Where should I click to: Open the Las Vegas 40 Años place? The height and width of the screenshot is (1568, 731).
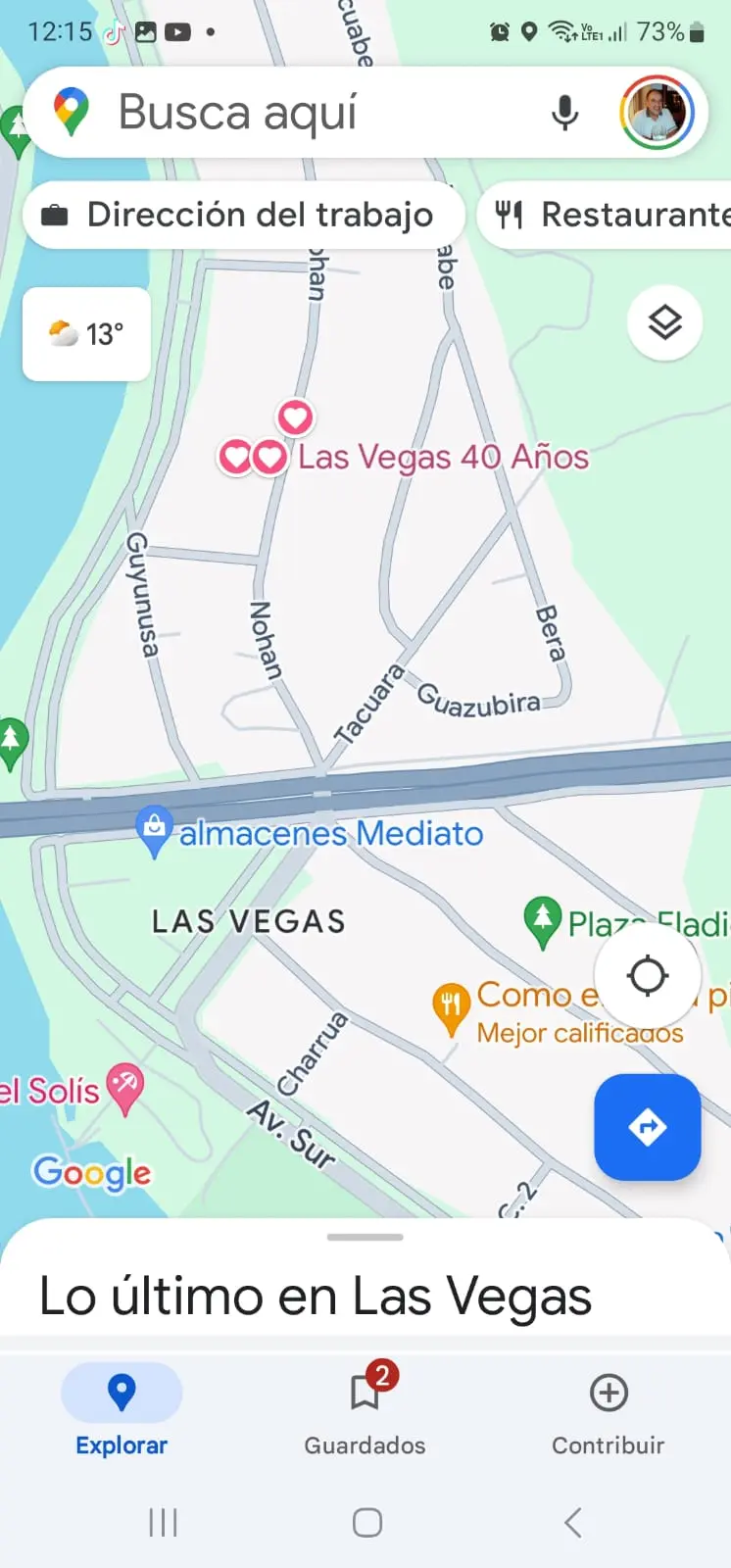(443, 457)
